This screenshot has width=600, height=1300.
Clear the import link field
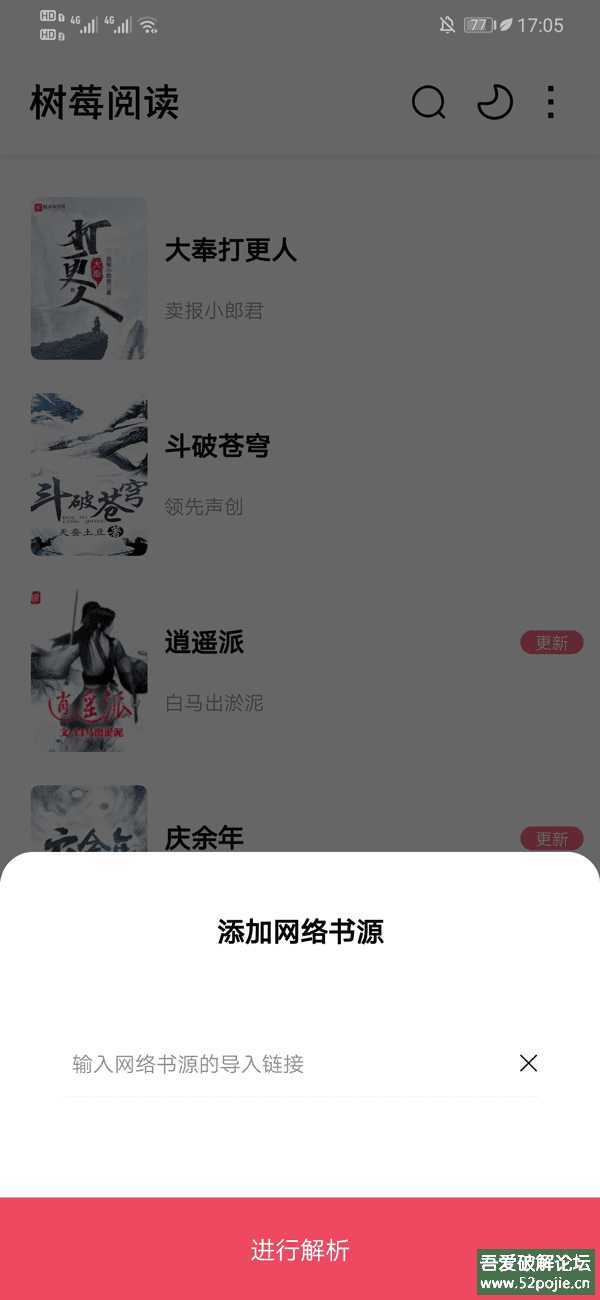pyautogui.click(x=528, y=1063)
